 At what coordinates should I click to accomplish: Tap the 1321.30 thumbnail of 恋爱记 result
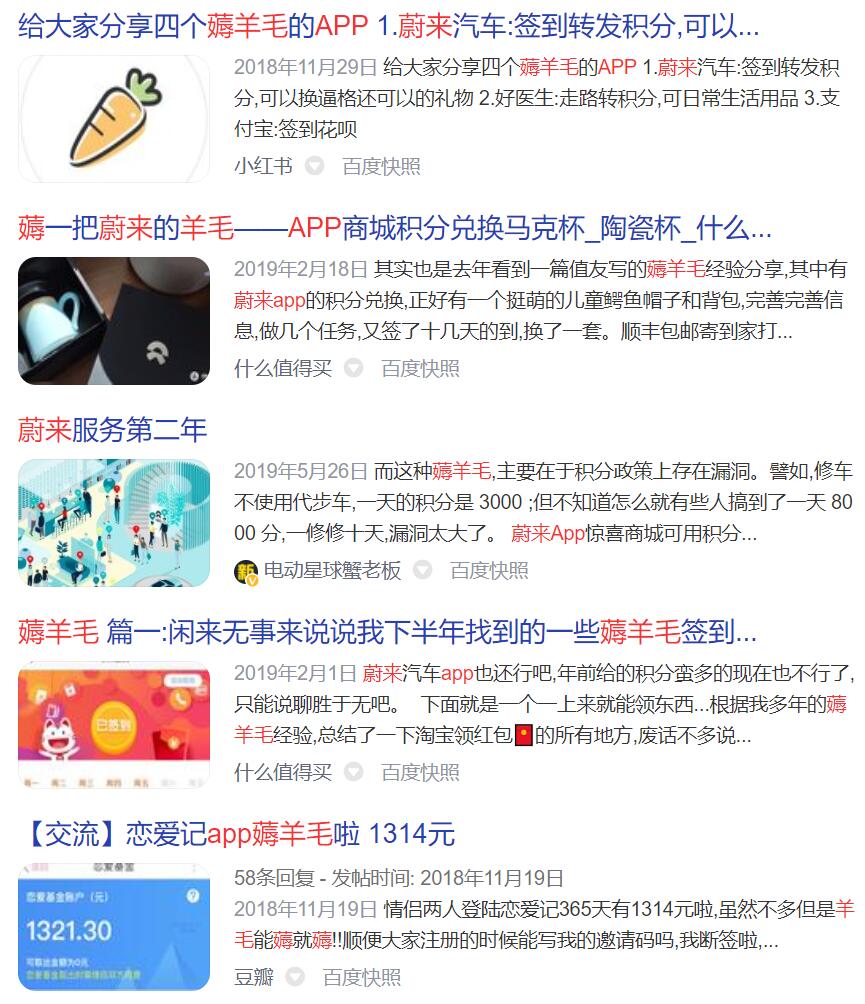click(114, 926)
